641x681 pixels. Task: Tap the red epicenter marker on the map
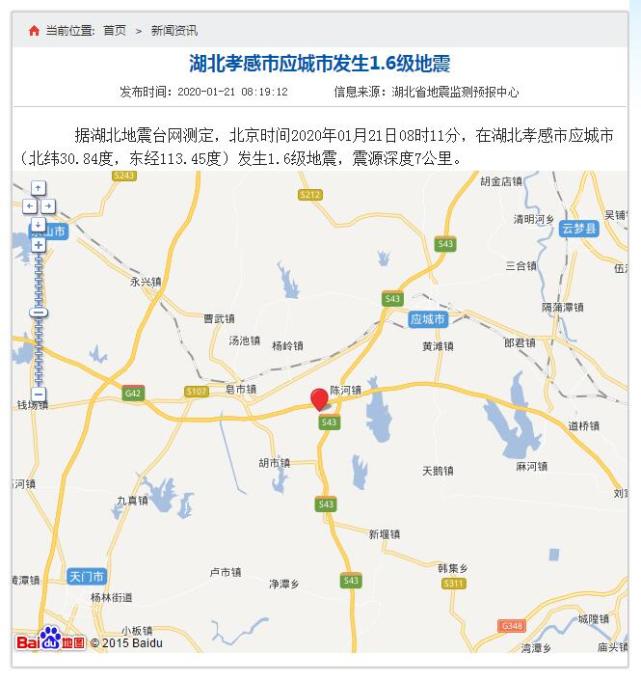pos(320,399)
